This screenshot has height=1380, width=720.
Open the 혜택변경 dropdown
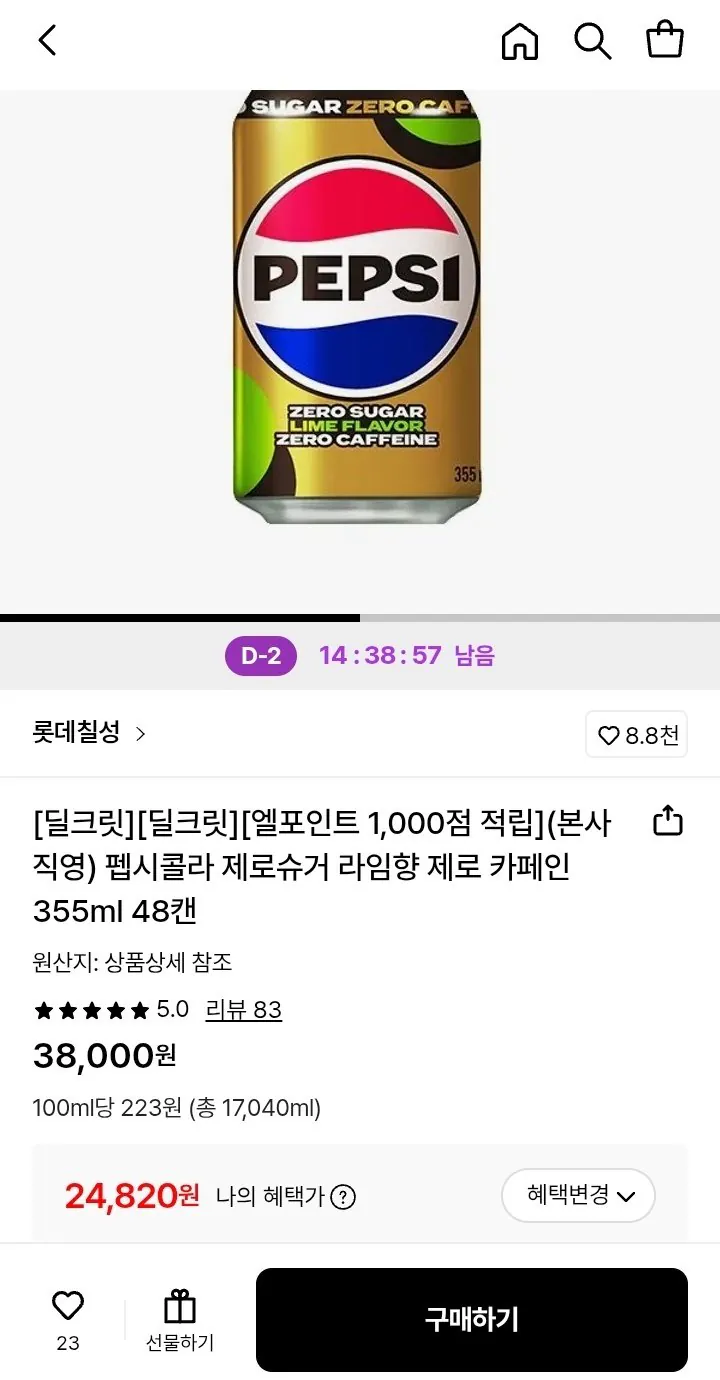578,1196
